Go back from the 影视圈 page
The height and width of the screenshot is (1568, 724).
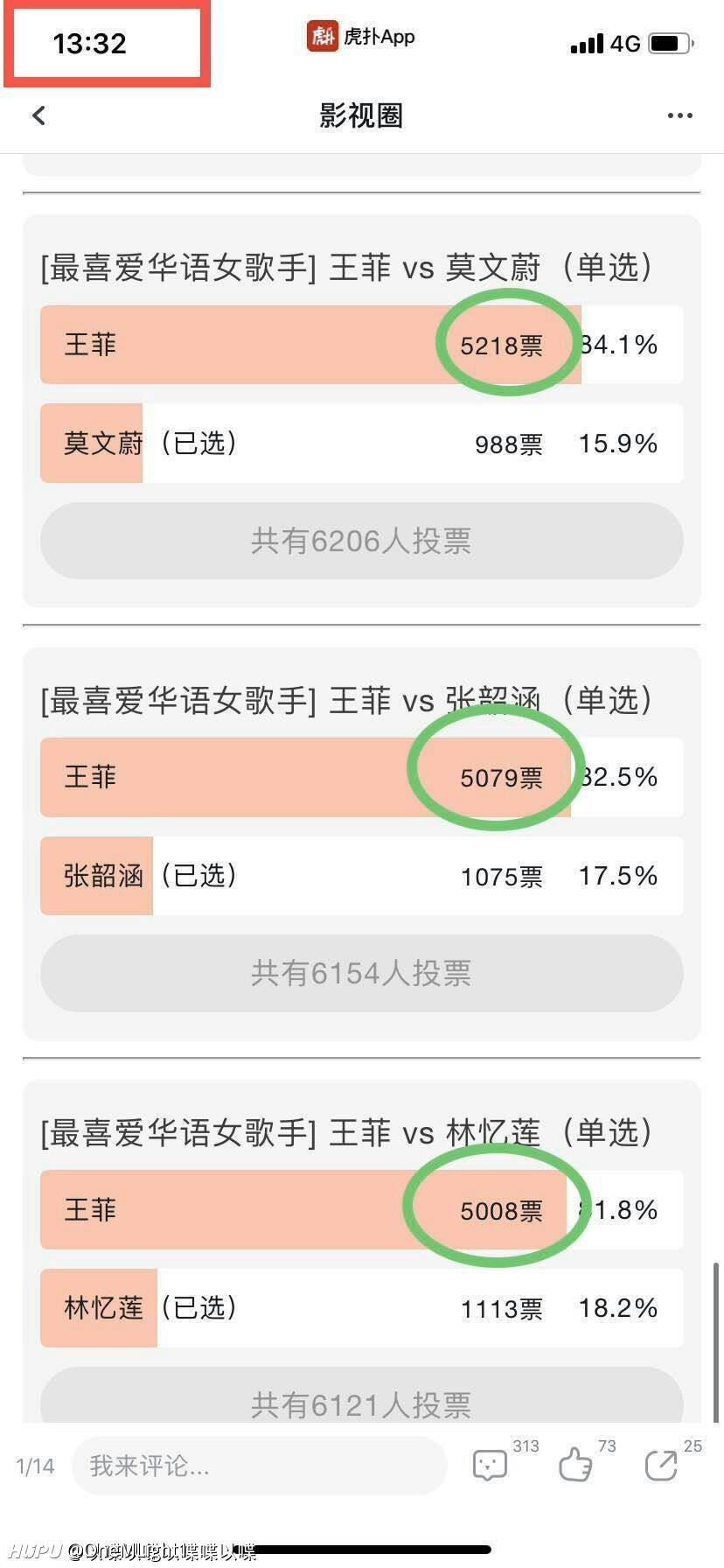(x=38, y=115)
